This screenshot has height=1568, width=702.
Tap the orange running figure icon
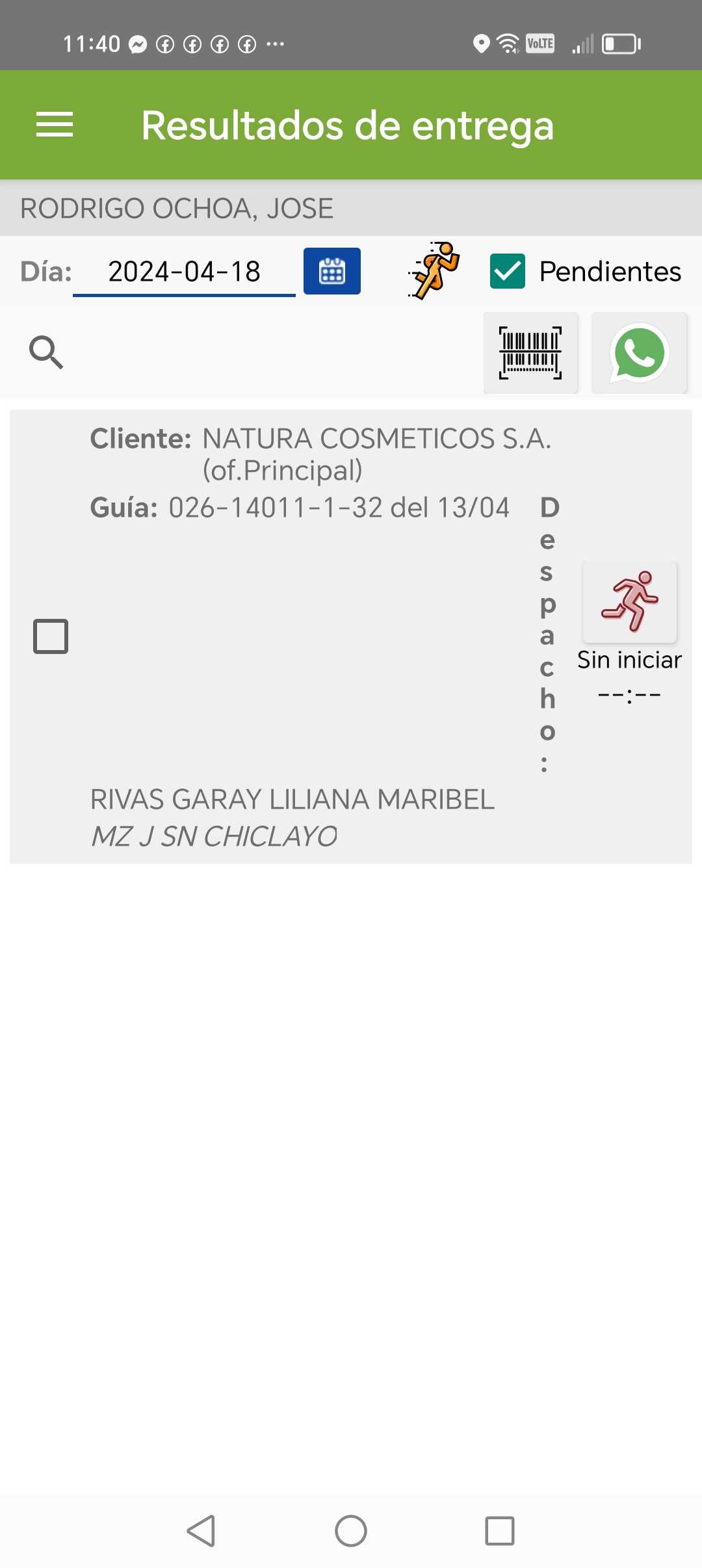[x=435, y=270]
